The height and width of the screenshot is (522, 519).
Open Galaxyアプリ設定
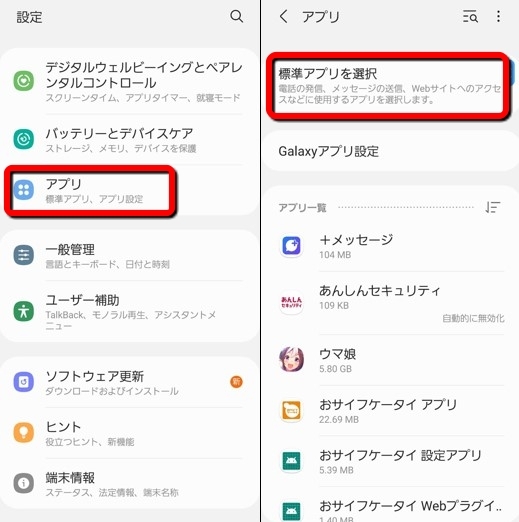(390, 151)
